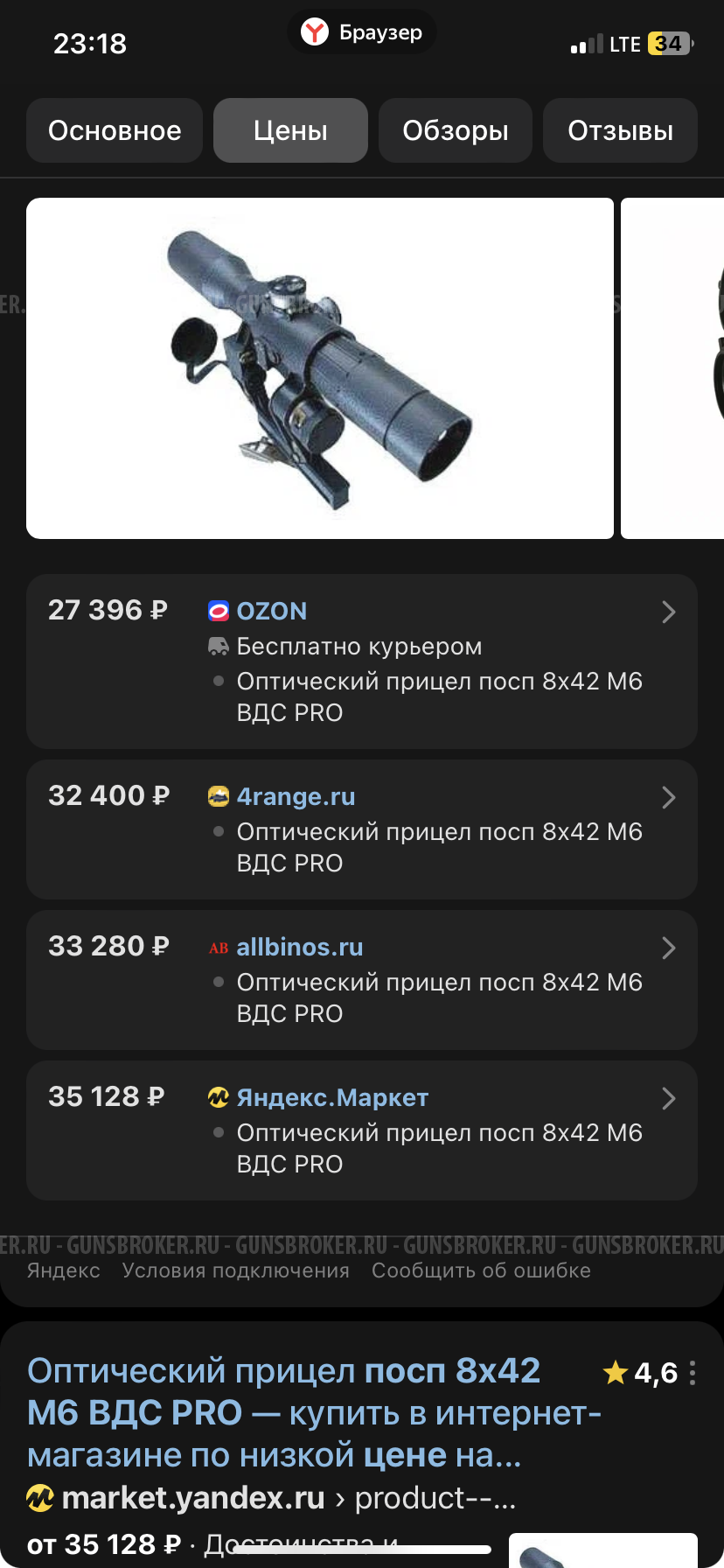Open Условия подключения link
This screenshot has height=1568, width=724.
pos(237,1270)
